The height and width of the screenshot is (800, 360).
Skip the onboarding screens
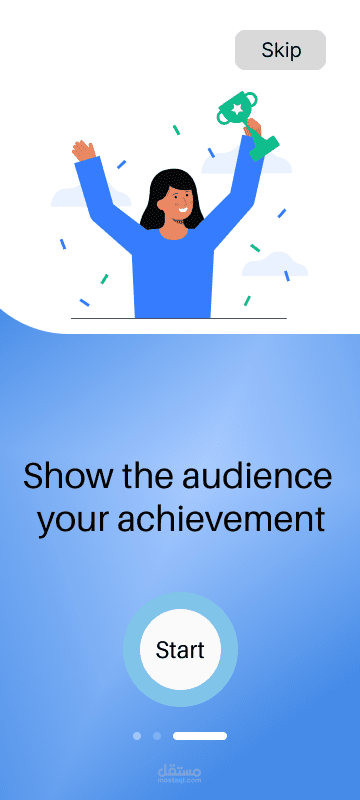[x=280, y=50]
